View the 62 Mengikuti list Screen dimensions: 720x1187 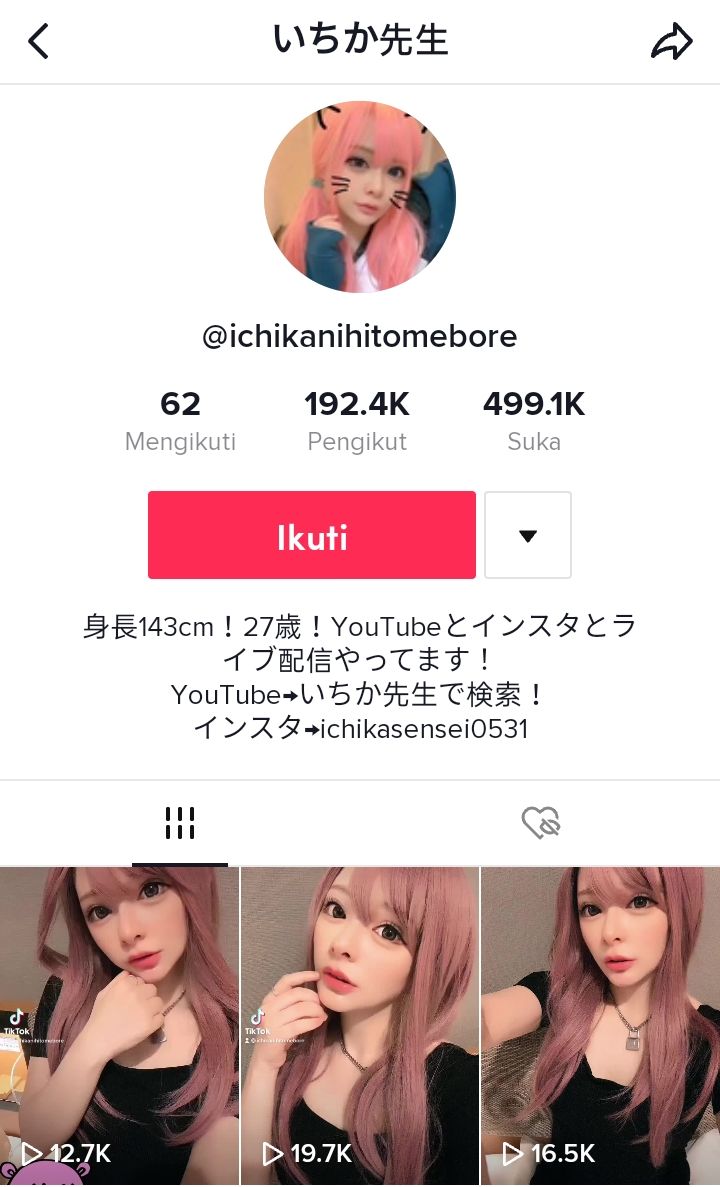180,420
